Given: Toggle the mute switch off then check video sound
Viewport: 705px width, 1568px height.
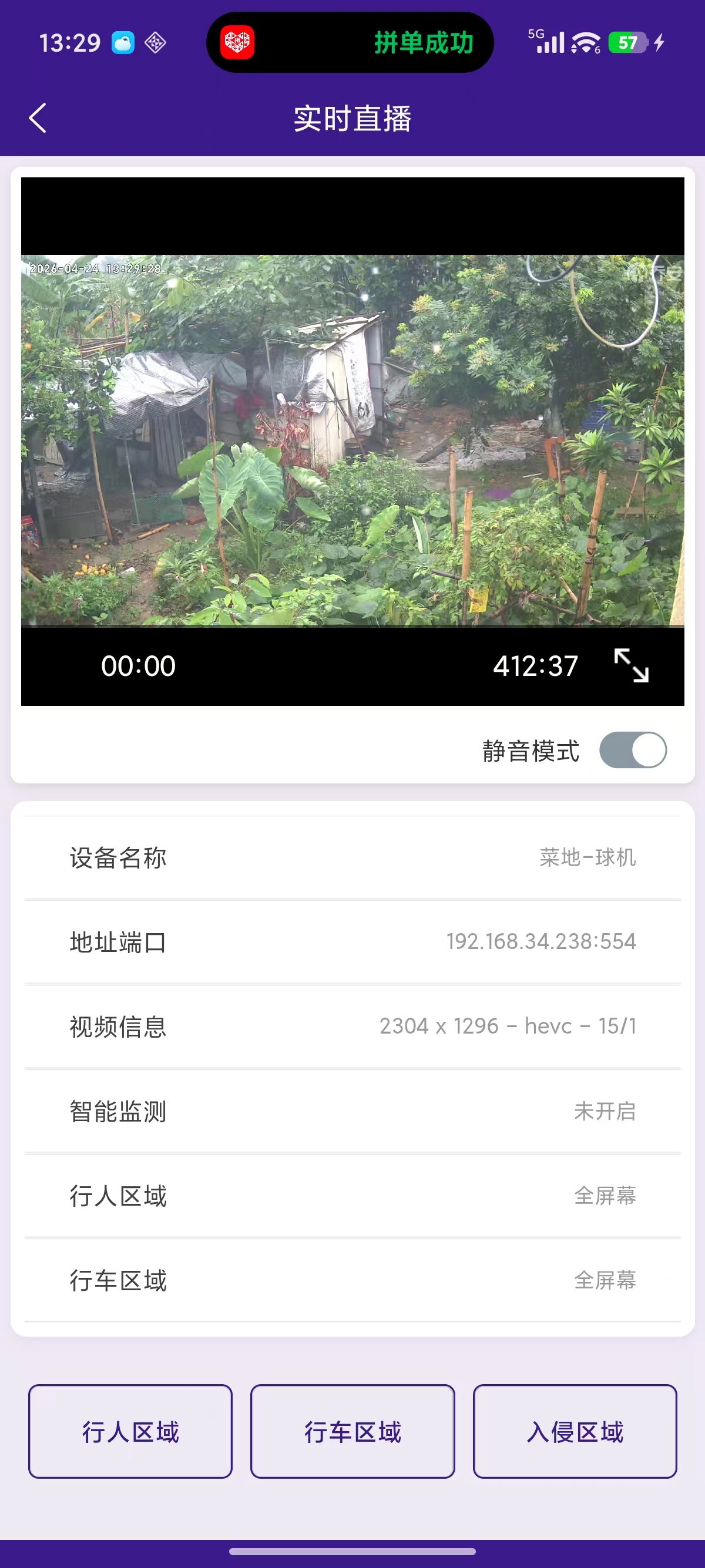Looking at the screenshot, I should click(634, 749).
